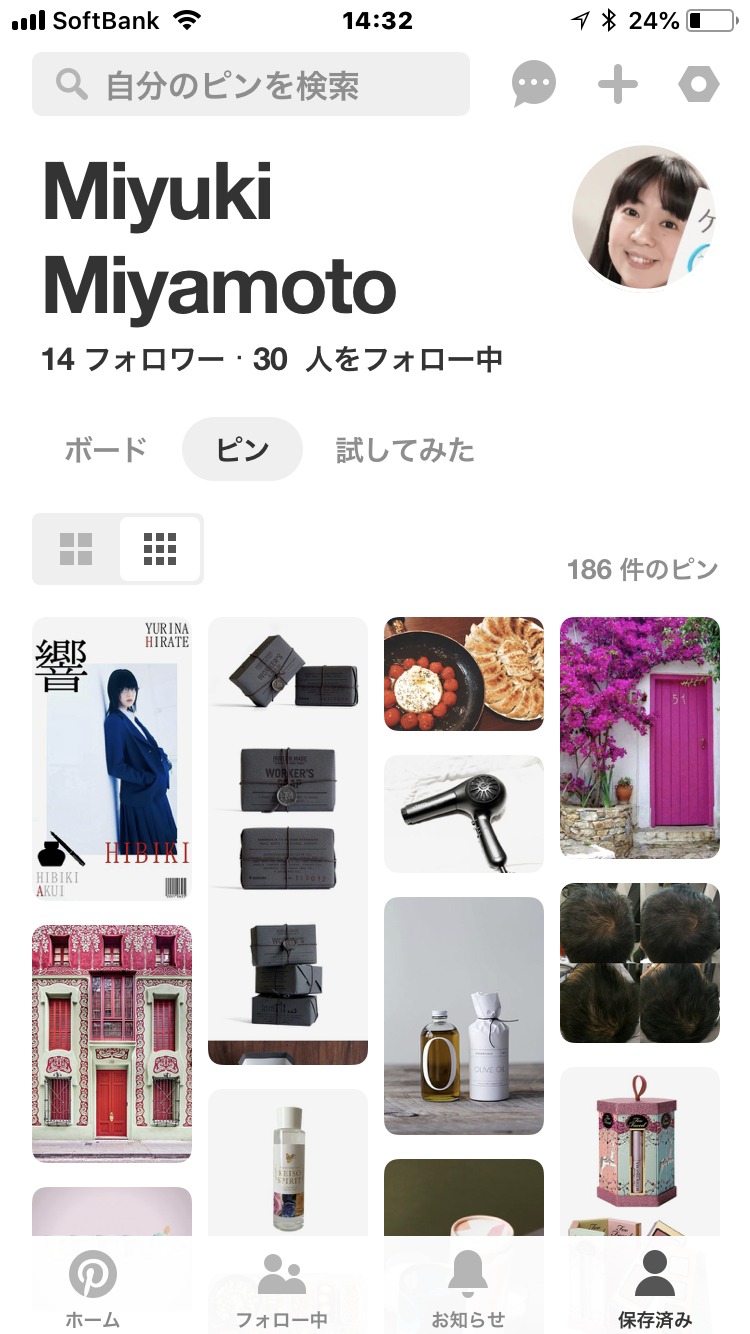Open the profile photo
The height and width of the screenshot is (1334, 750).
coord(643,217)
